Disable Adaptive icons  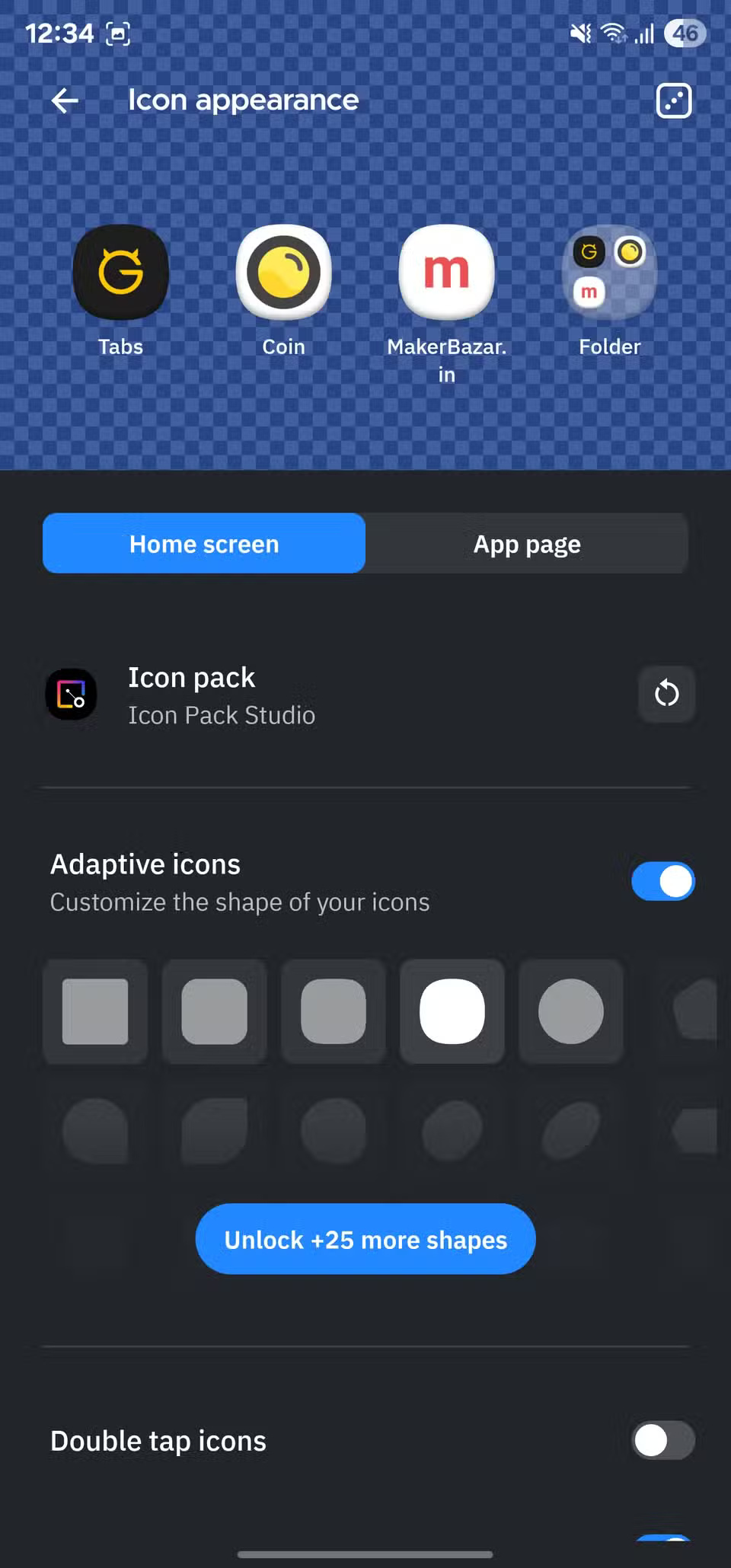662,881
